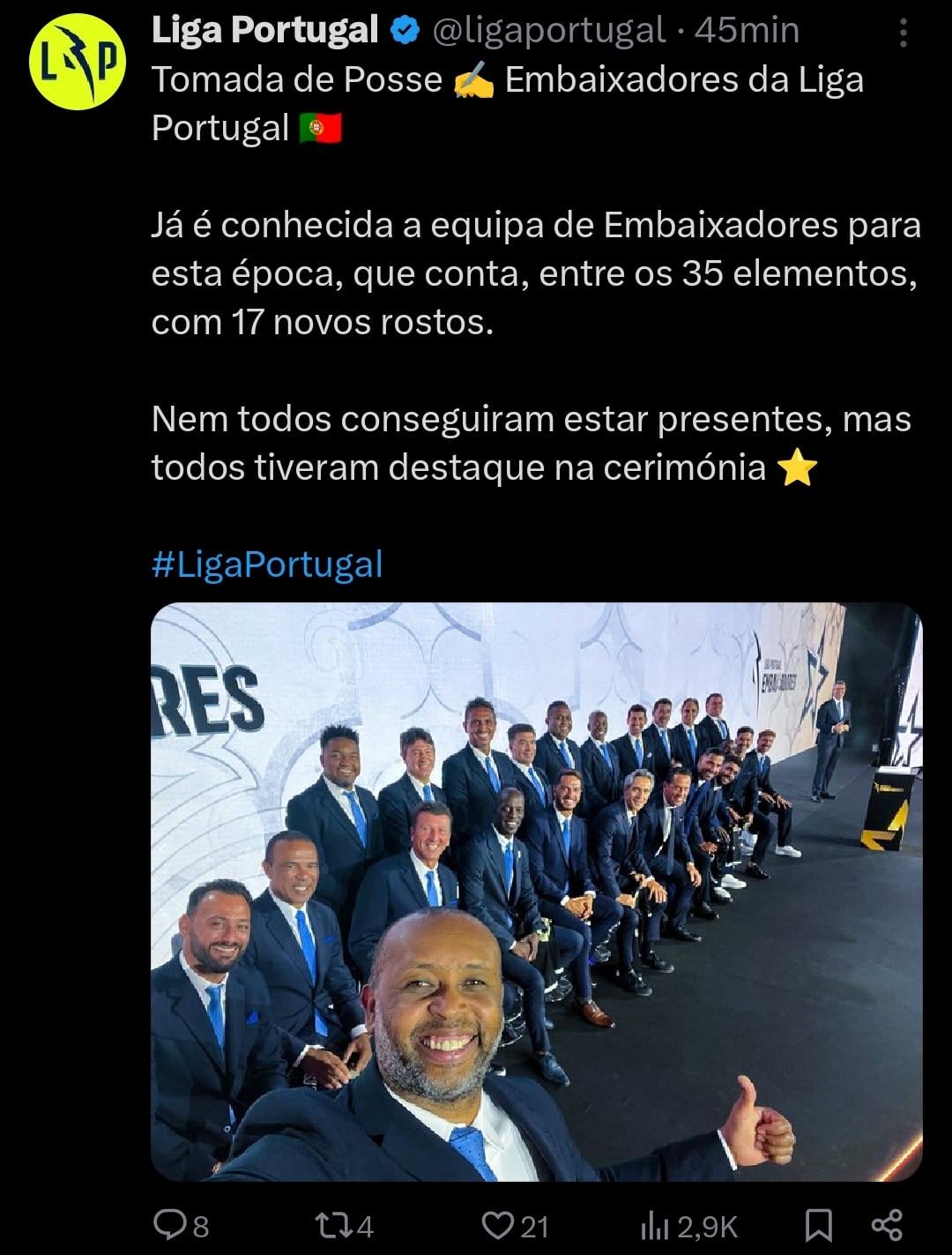Open Liga Portugal's profile picture
Image resolution: width=952 pixels, height=1255 pixels.
[x=78, y=62]
